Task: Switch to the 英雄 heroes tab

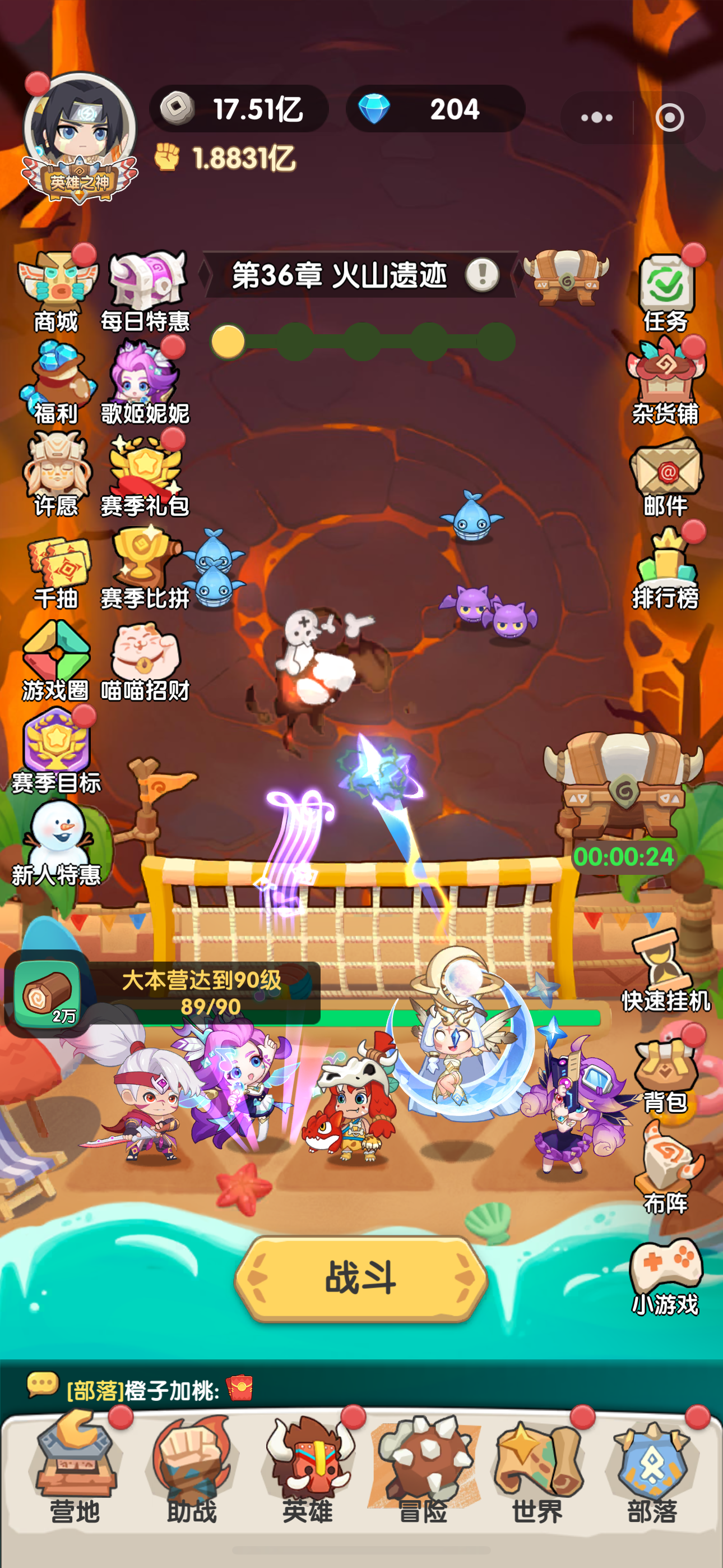Action: point(307,1469)
